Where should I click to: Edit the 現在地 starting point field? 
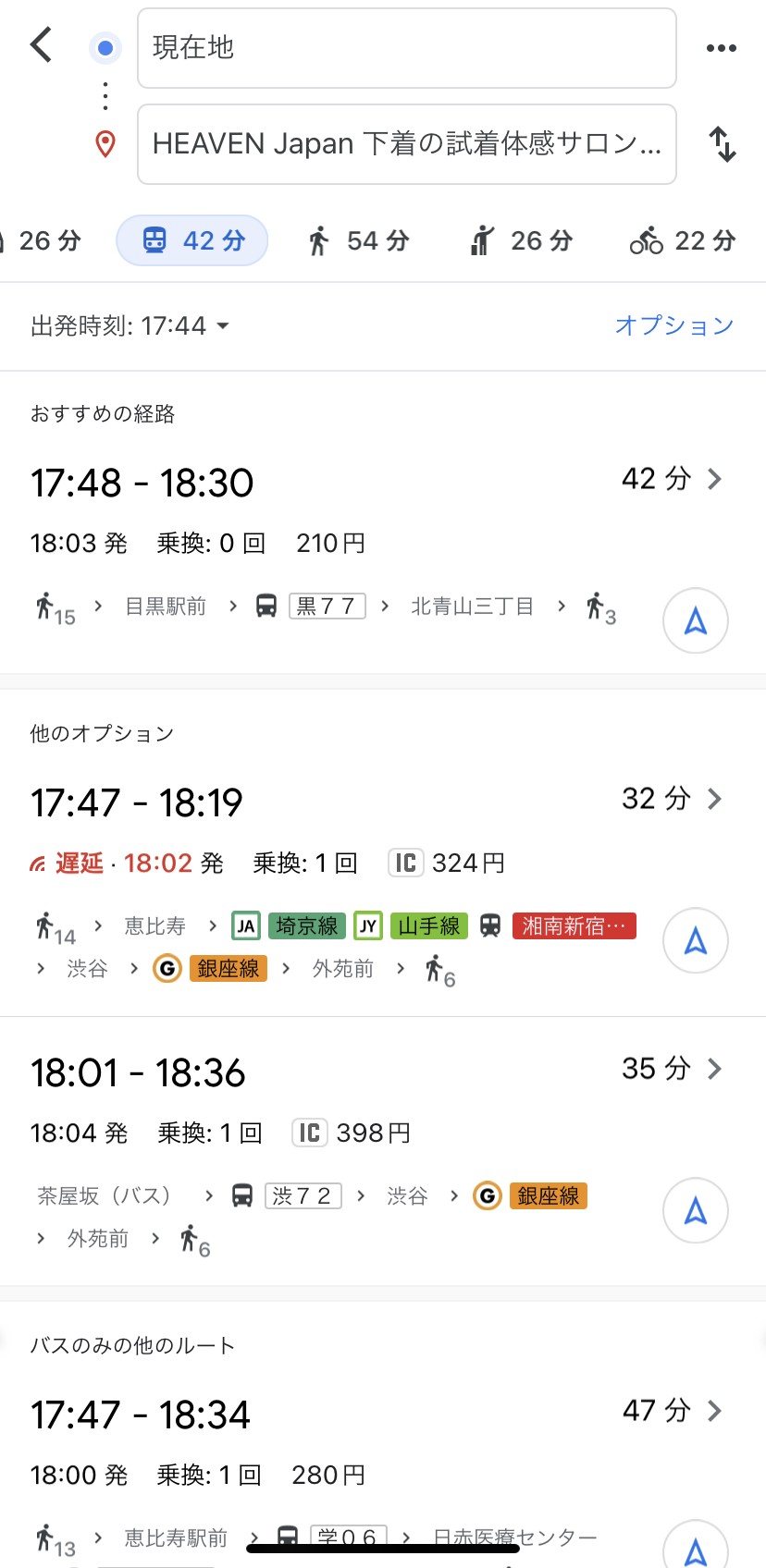point(407,48)
